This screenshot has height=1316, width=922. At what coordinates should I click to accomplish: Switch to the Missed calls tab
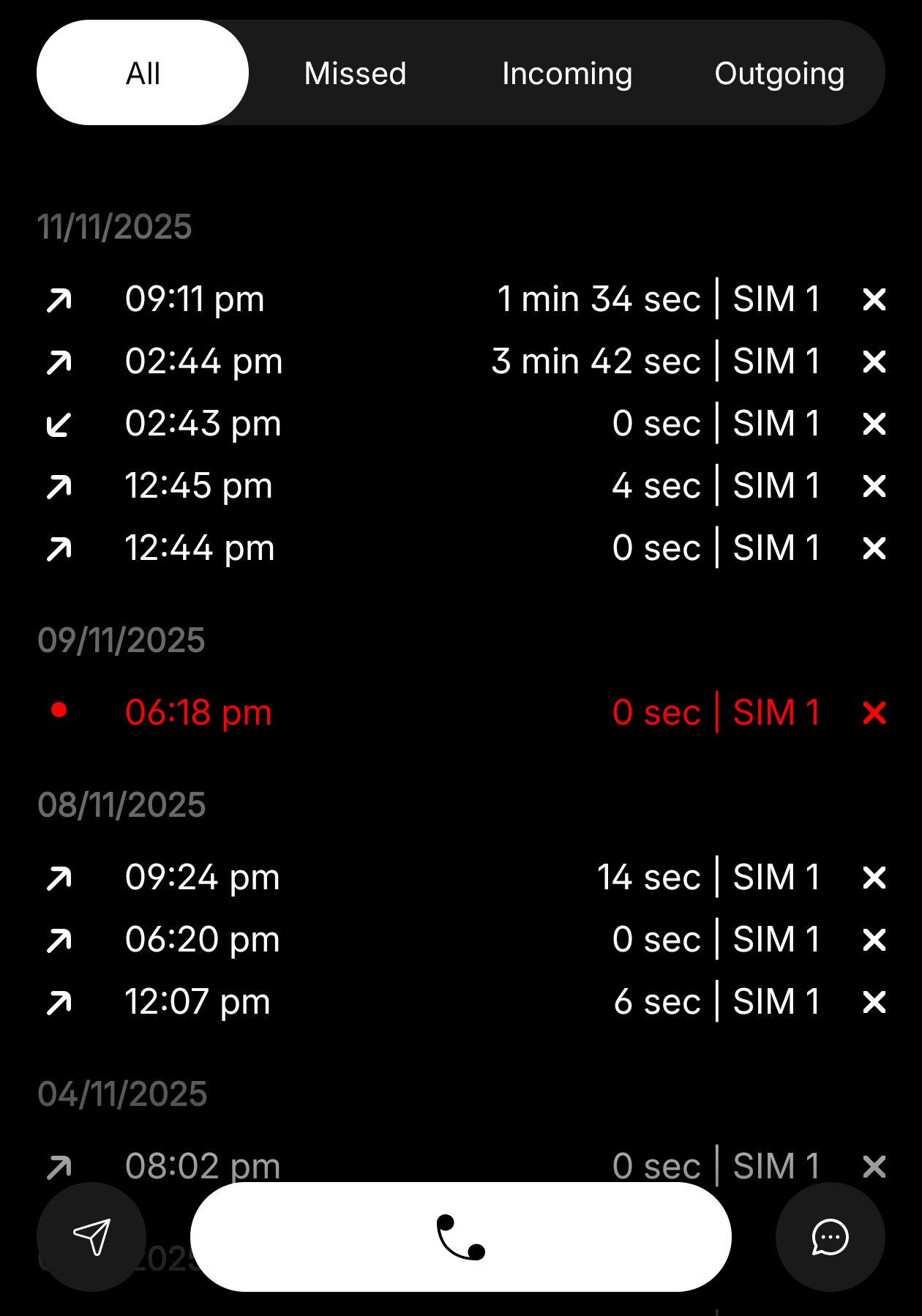pos(355,73)
